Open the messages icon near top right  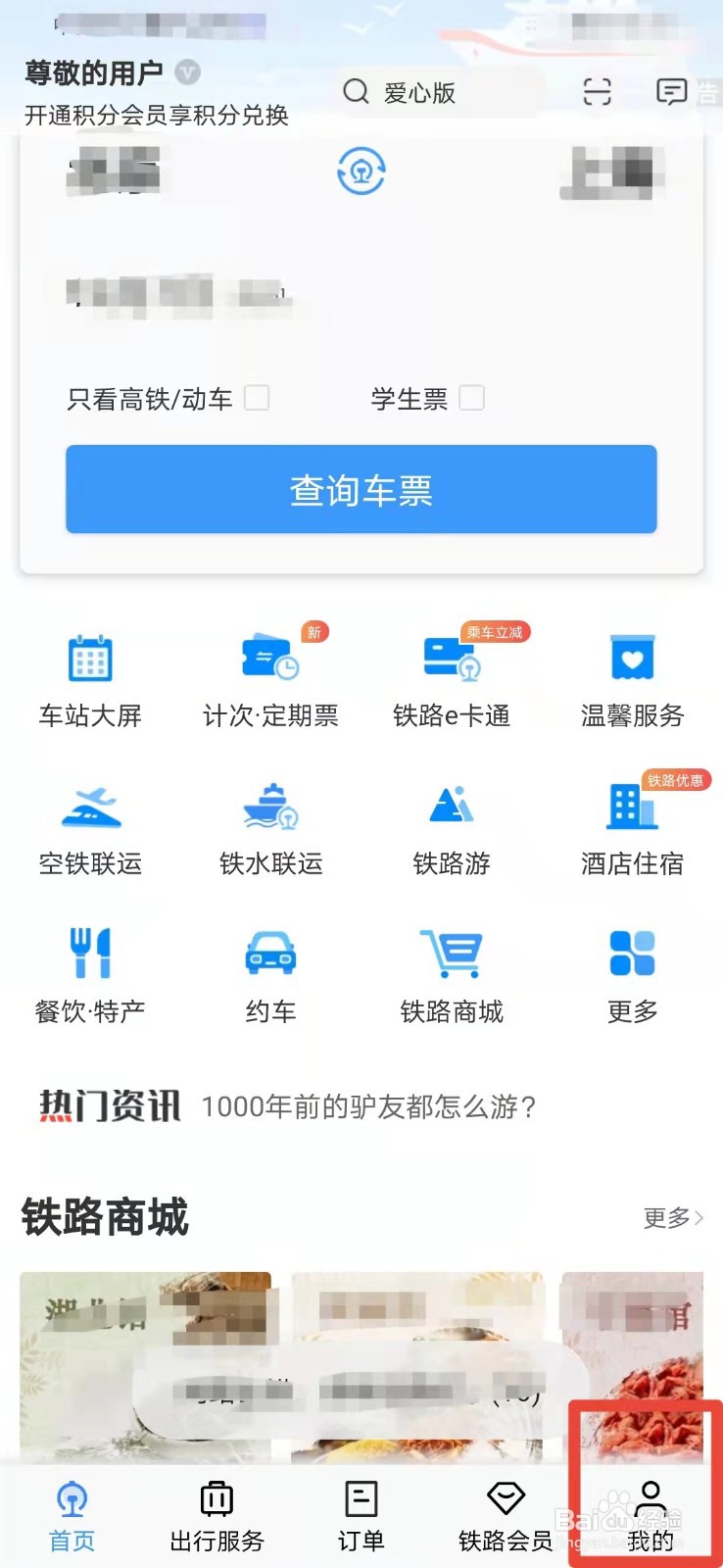click(x=671, y=93)
